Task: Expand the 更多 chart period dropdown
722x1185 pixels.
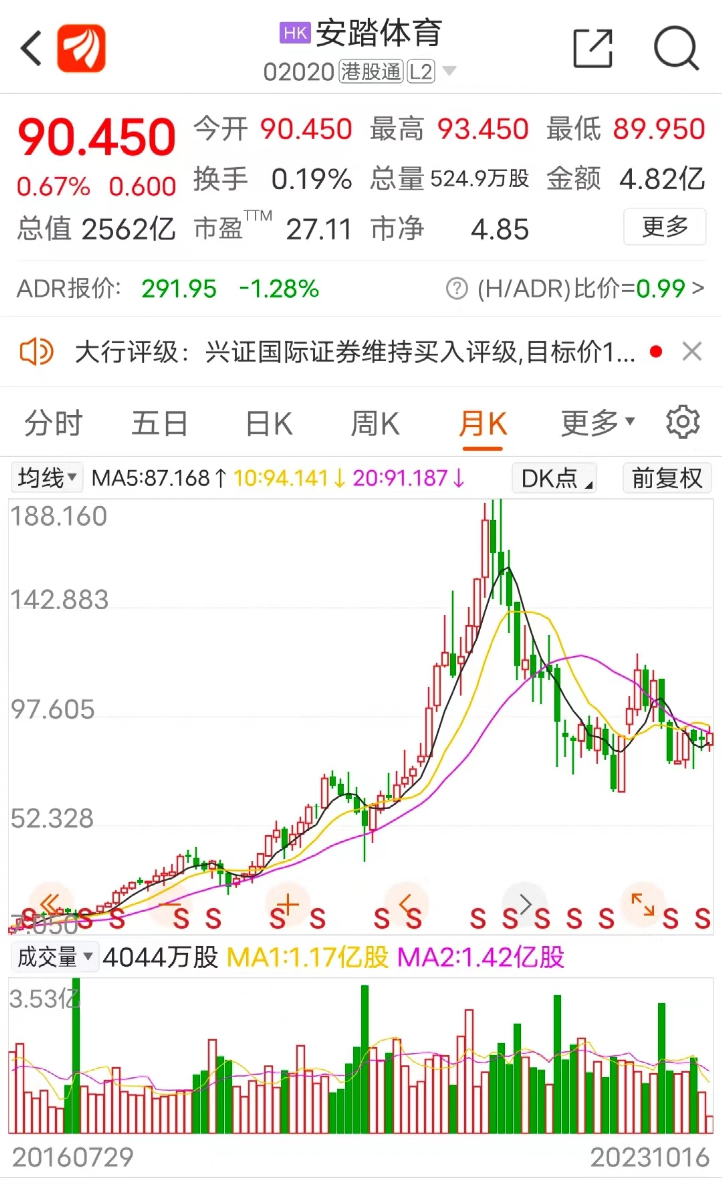Action: click(597, 423)
